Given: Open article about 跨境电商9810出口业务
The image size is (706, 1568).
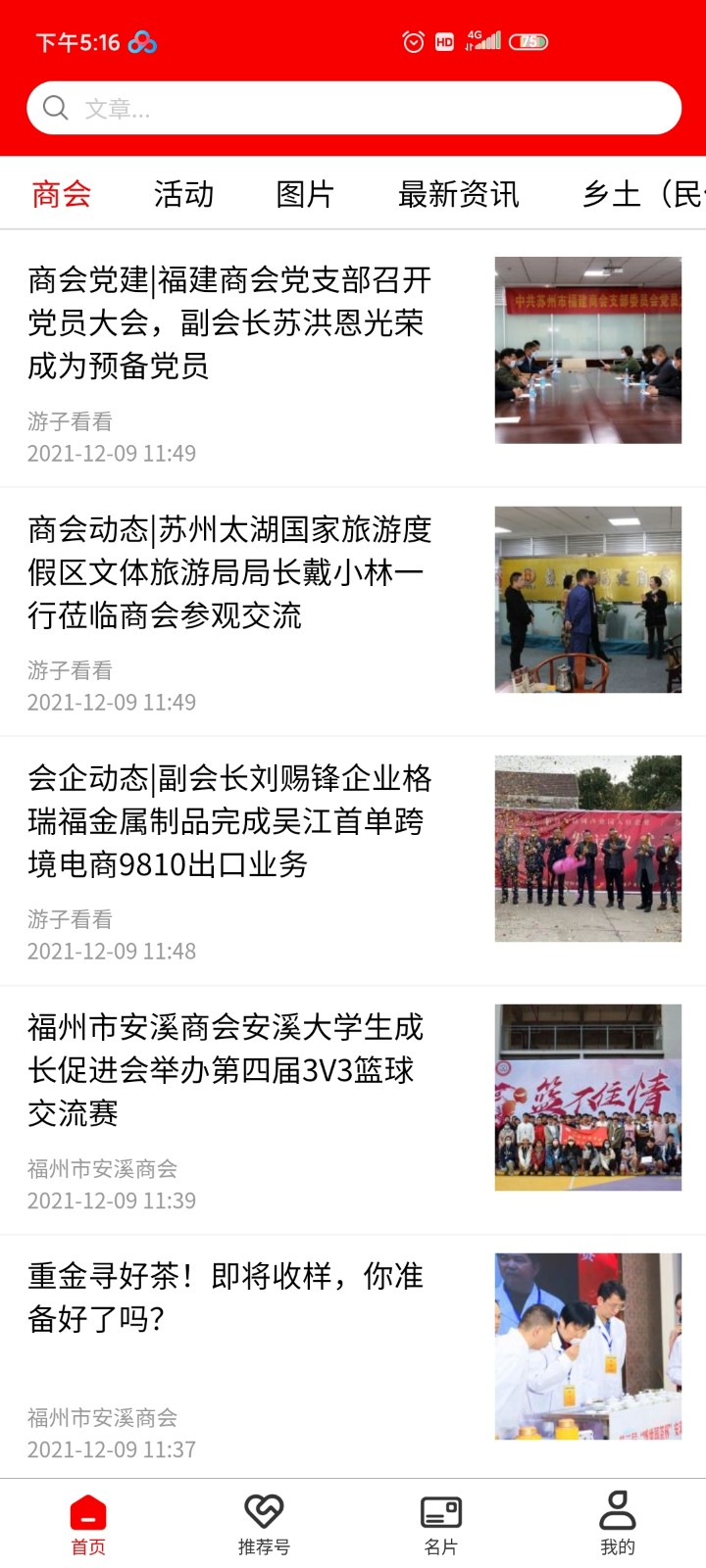Looking at the screenshot, I should tap(229, 821).
